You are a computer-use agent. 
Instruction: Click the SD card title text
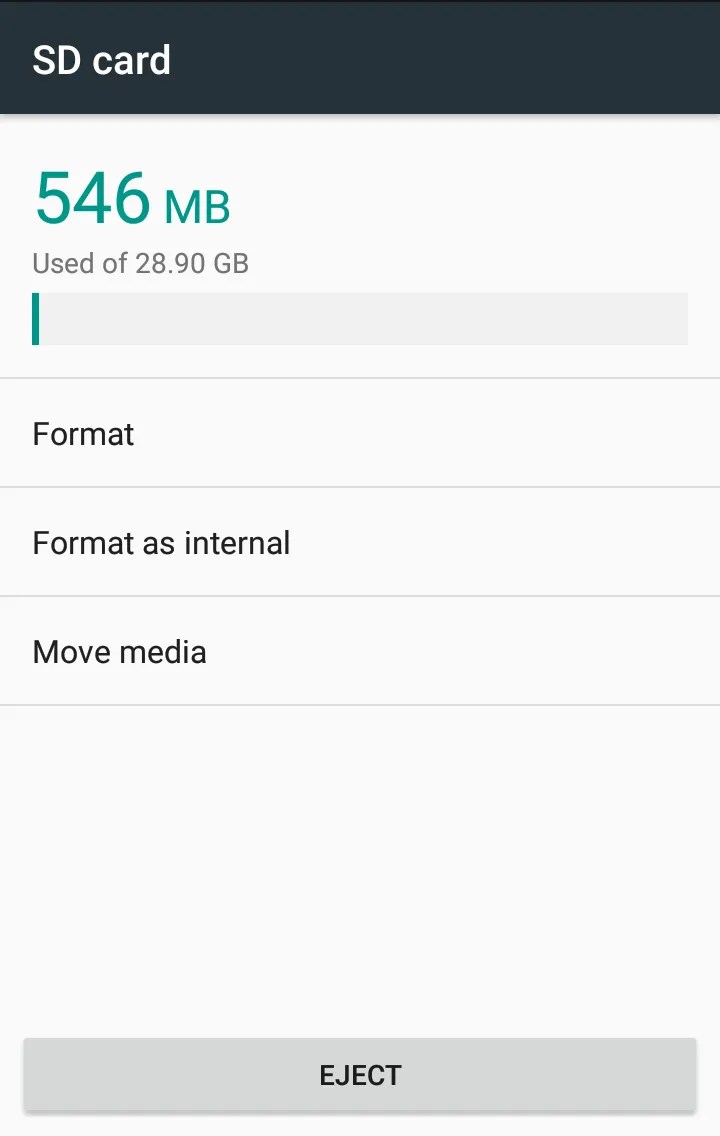[101, 59]
